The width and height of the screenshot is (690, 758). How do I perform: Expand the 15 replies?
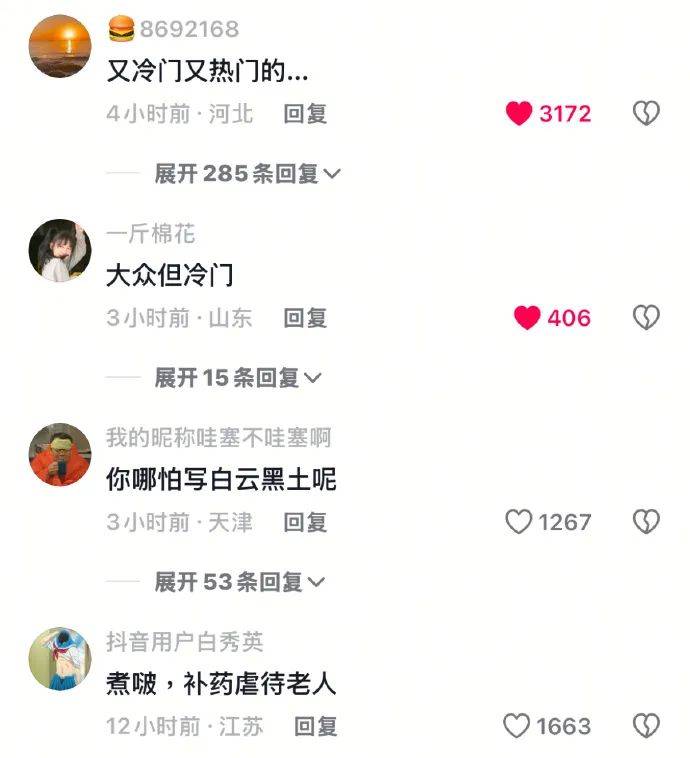[237, 378]
